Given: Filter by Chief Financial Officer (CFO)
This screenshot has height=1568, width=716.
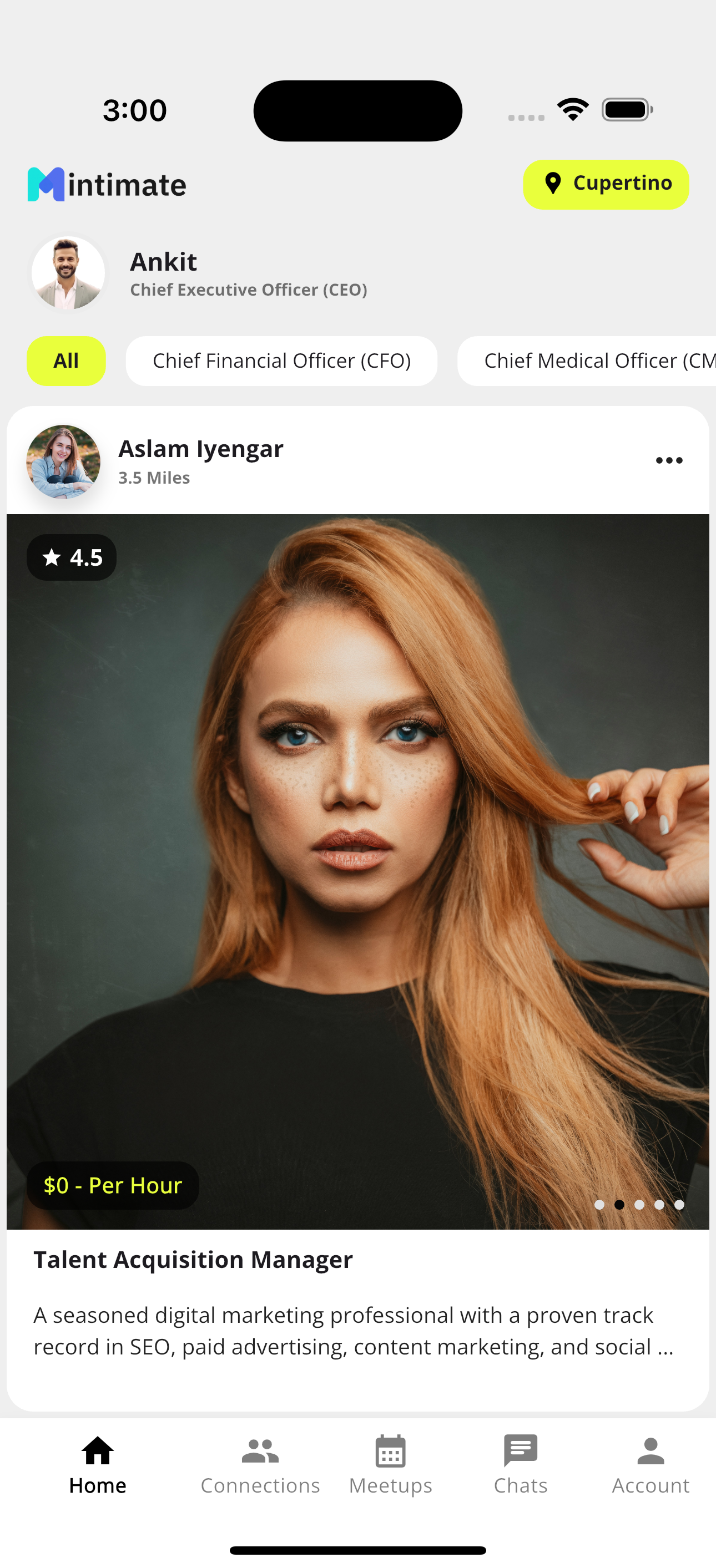Looking at the screenshot, I should [281, 361].
